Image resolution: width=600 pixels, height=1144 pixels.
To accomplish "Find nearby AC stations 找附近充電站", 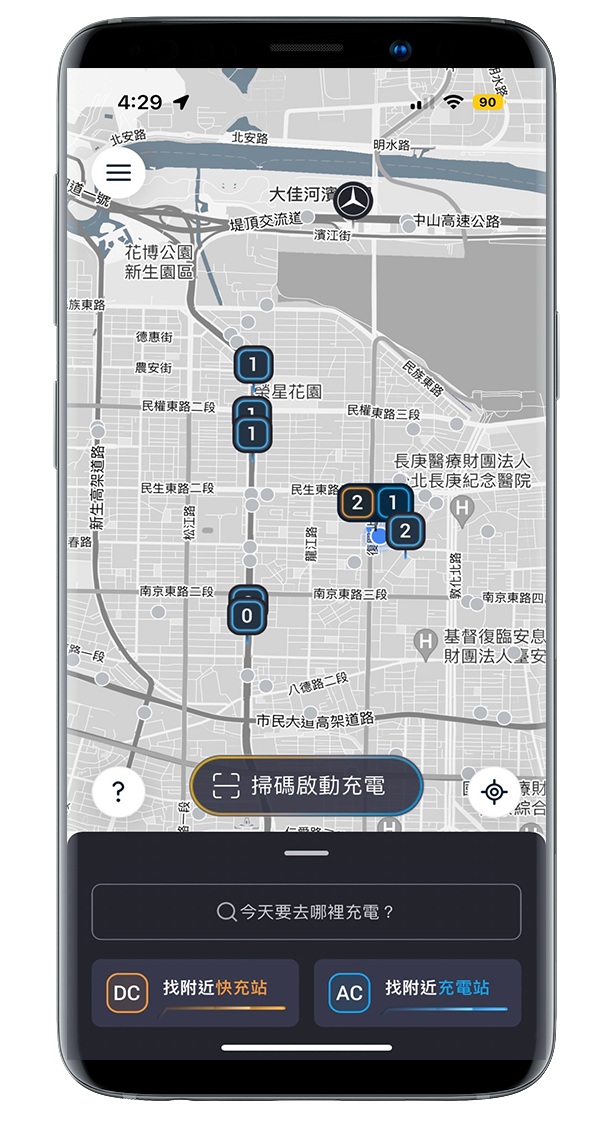I will click(x=417, y=992).
